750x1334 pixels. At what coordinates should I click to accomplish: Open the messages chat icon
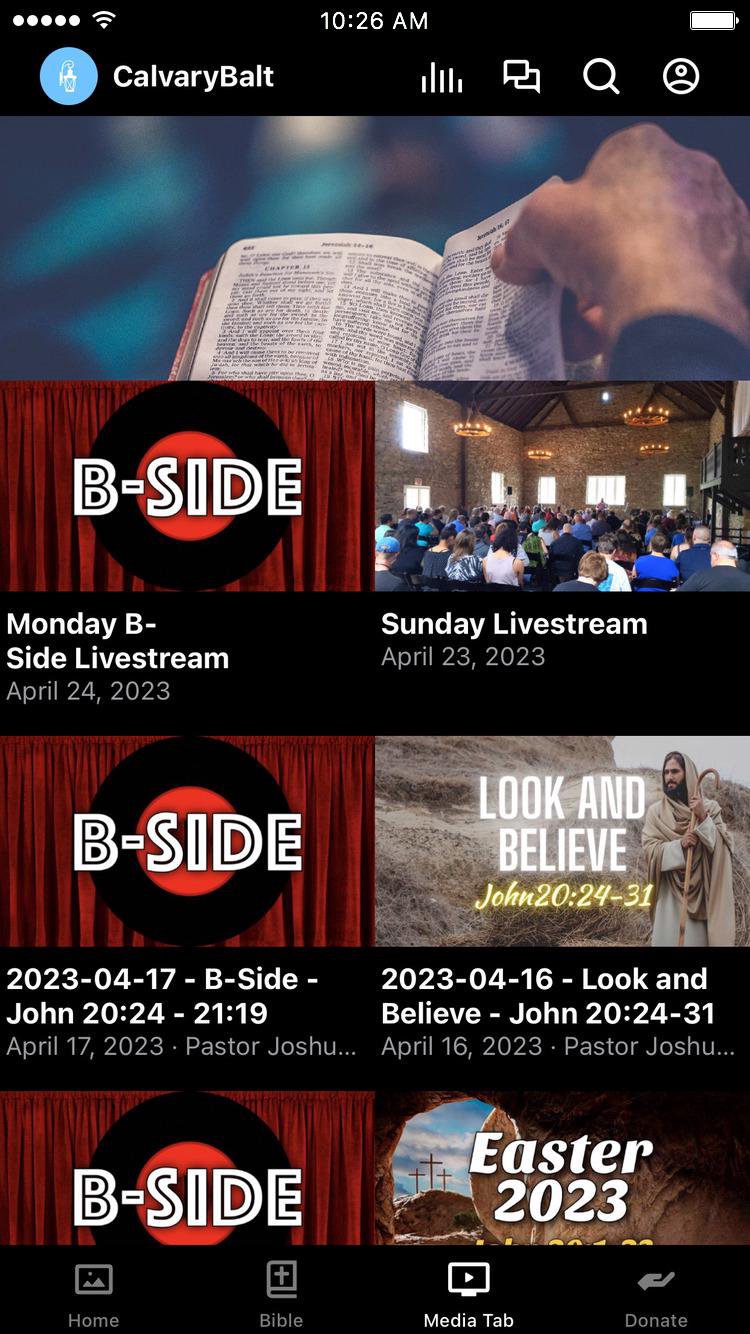[x=521, y=77]
